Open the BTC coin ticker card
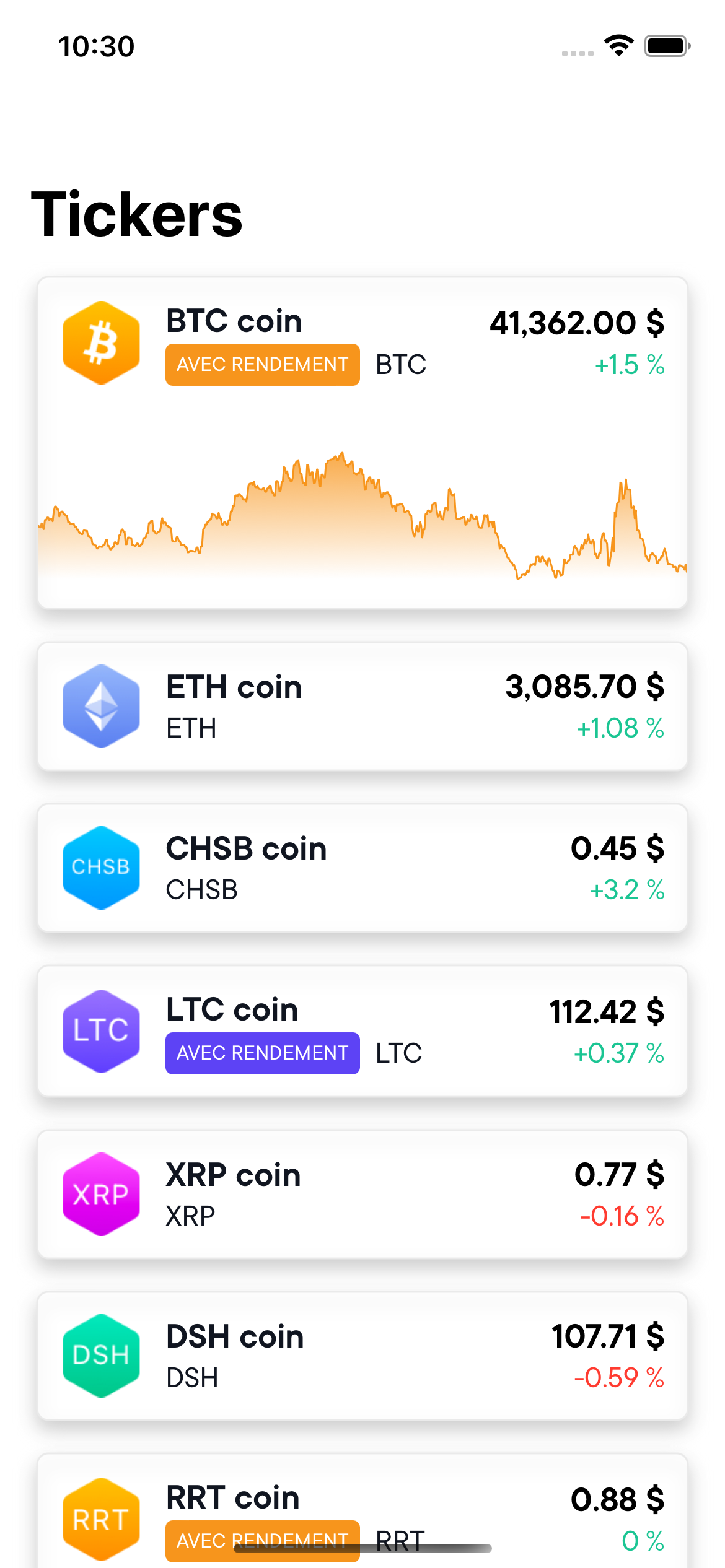 point(362,443)
